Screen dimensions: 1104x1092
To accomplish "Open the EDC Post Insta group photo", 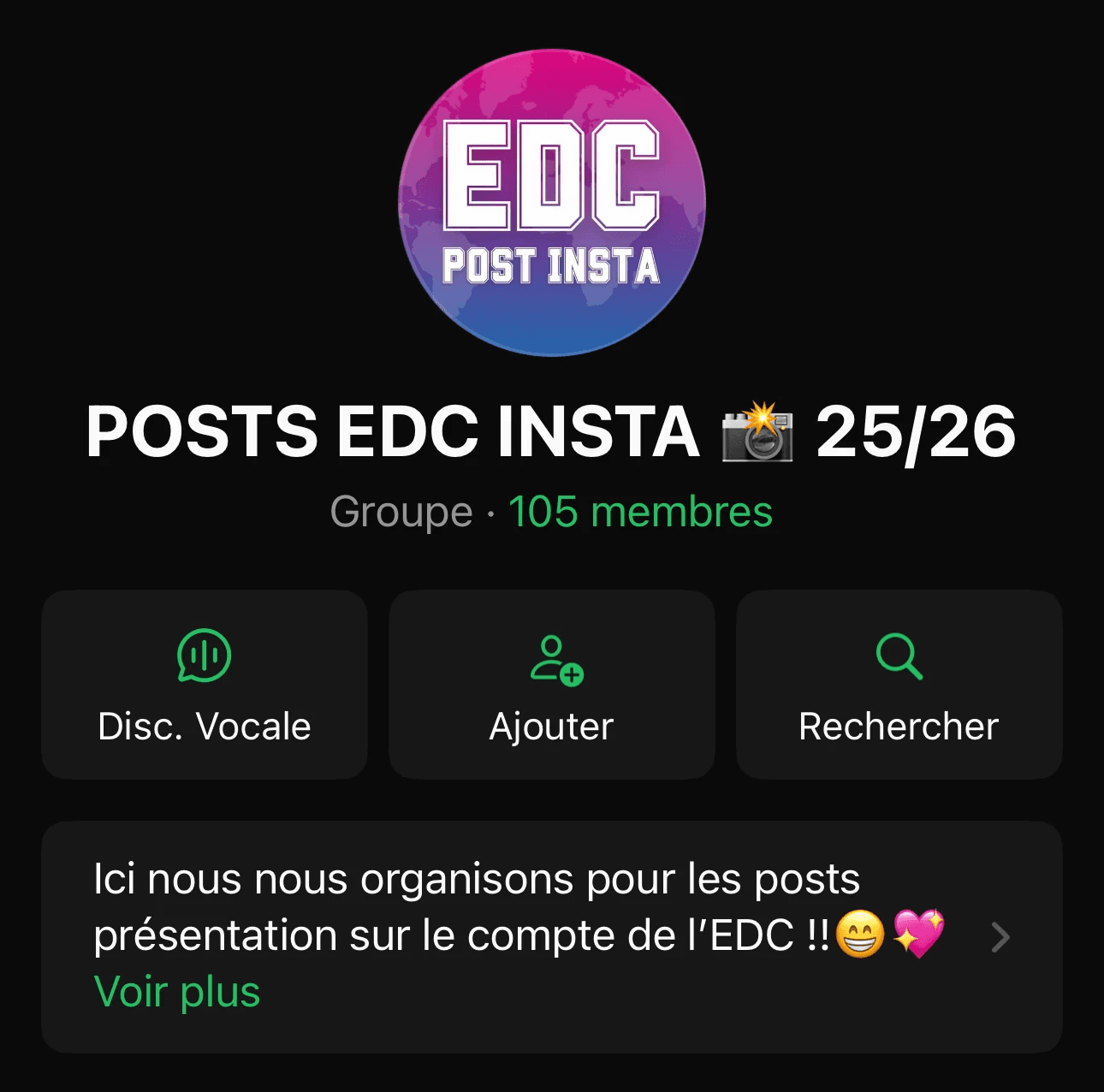I will point(552,203).
